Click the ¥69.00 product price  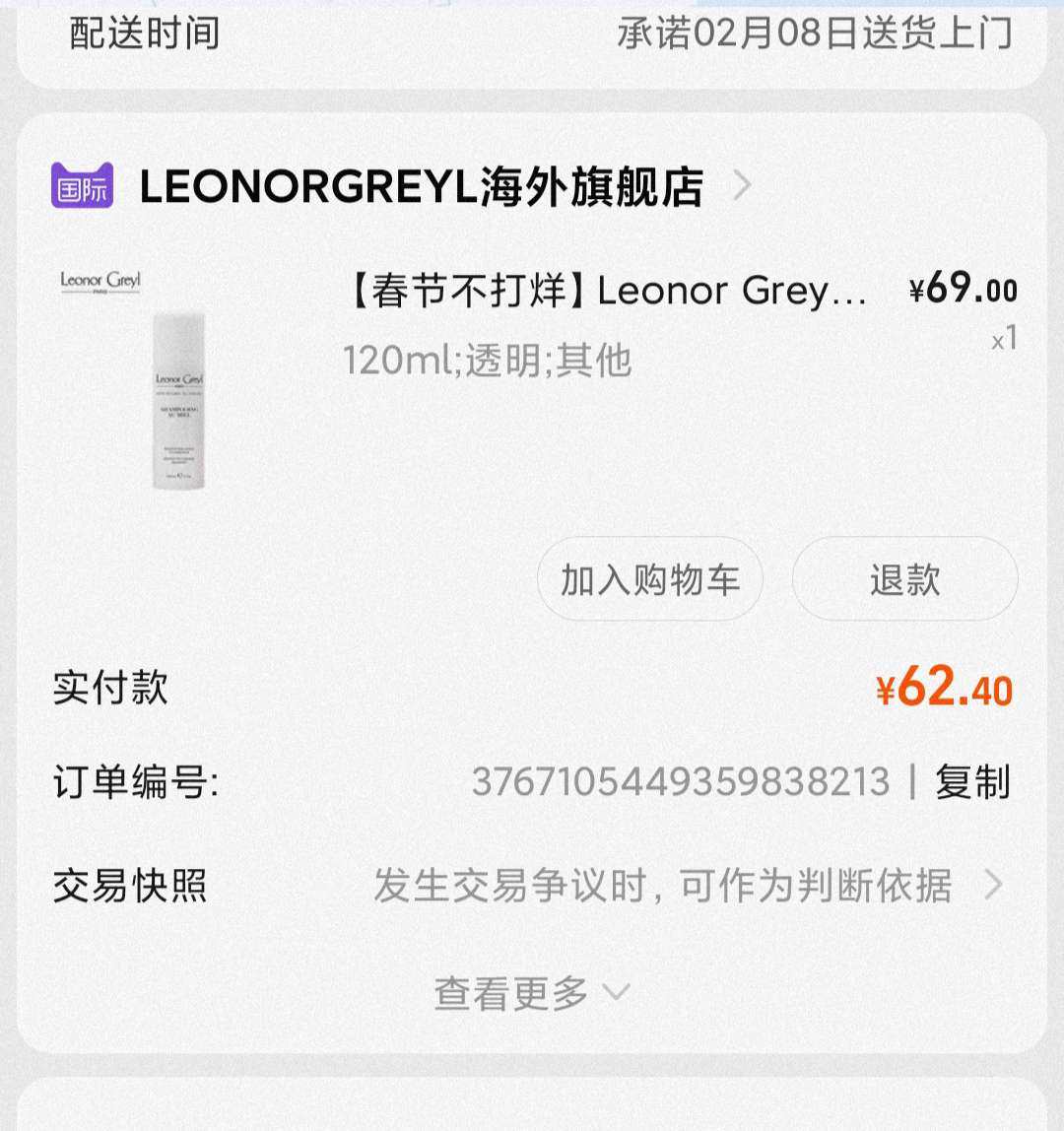963,291
